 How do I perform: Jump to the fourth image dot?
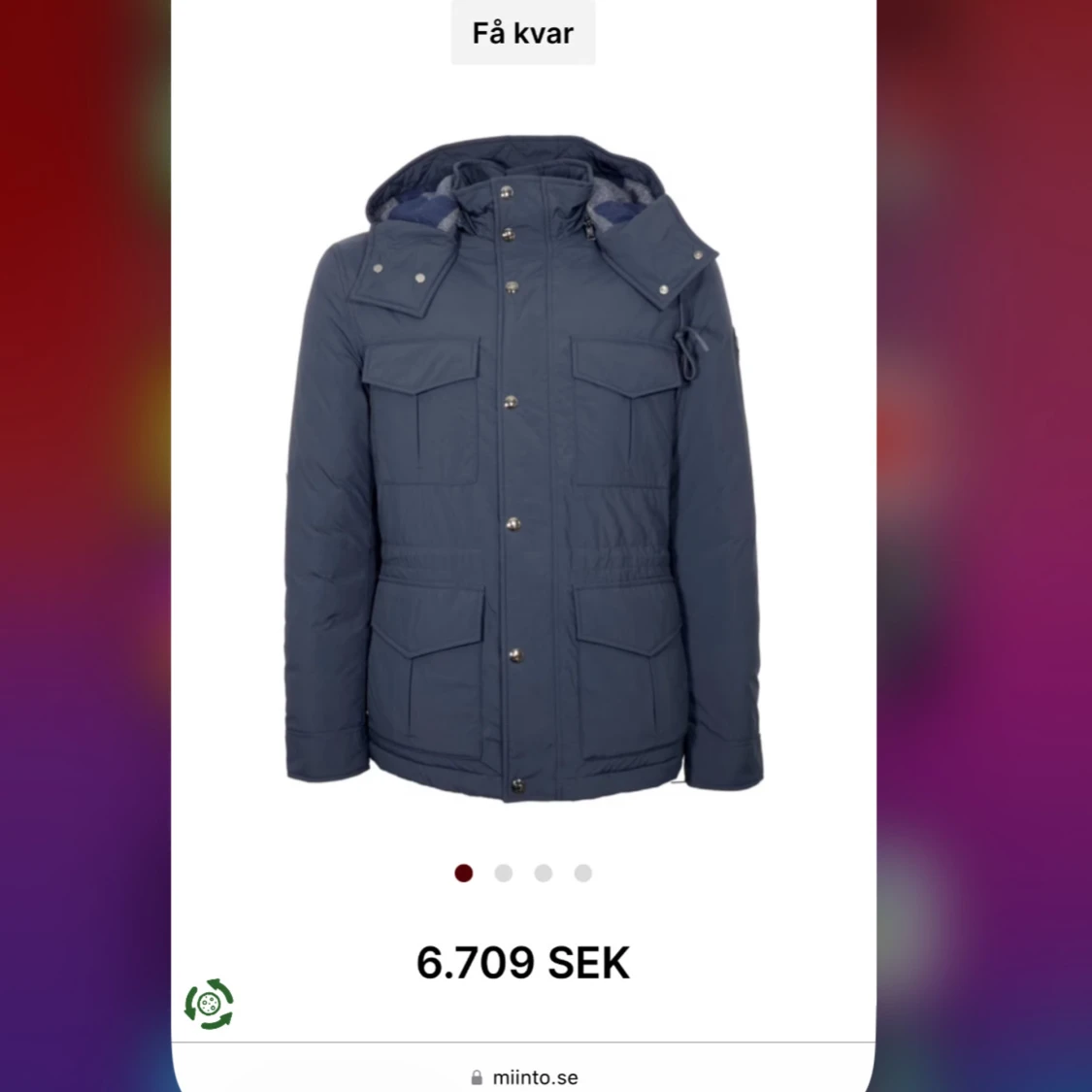[x=583, y=873]
